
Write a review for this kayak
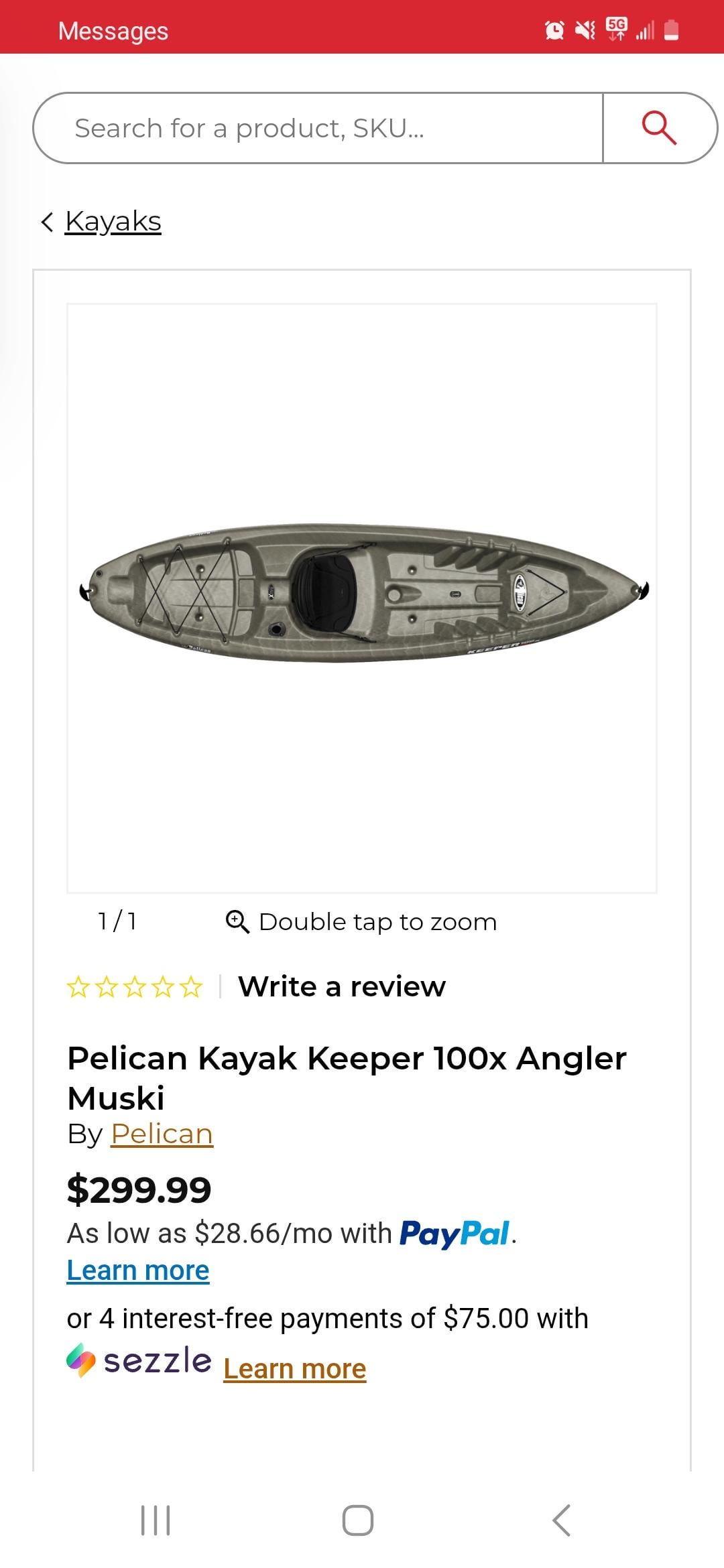tap(342, 986)
